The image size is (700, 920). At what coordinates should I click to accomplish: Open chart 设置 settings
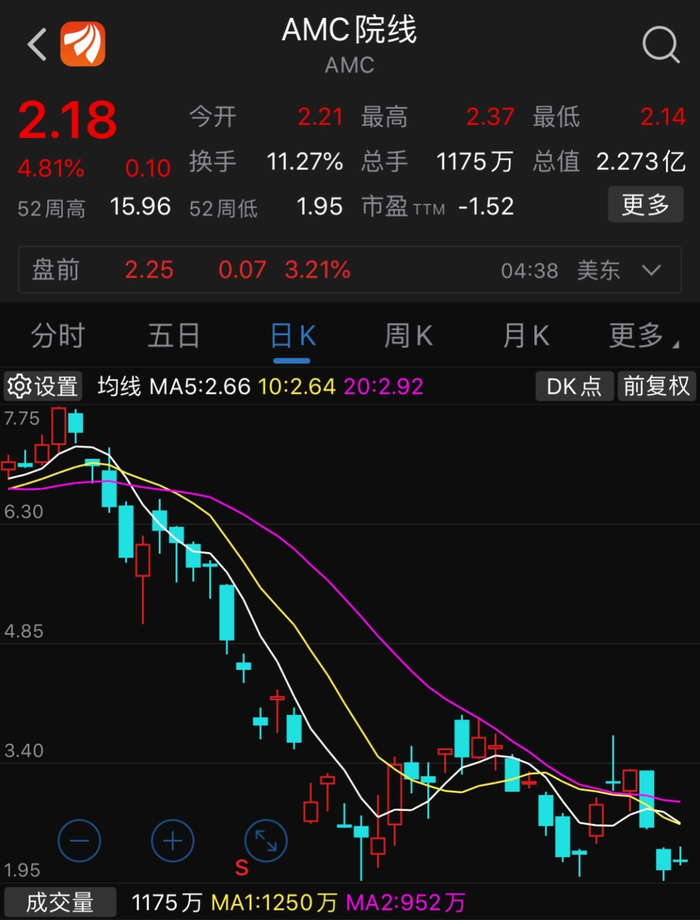click(x=43, y=386)
